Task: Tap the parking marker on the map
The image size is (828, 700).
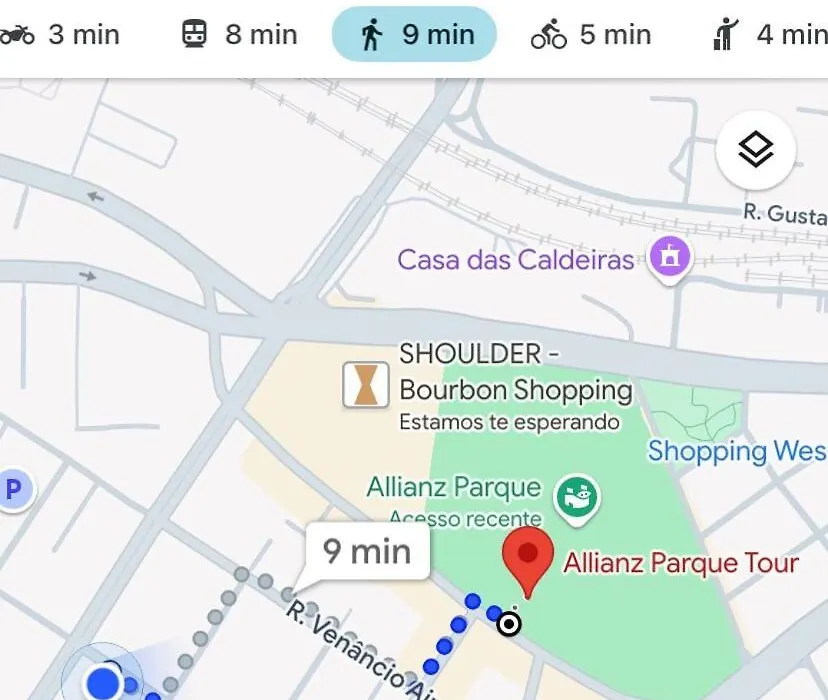Action: click(14, 490)
